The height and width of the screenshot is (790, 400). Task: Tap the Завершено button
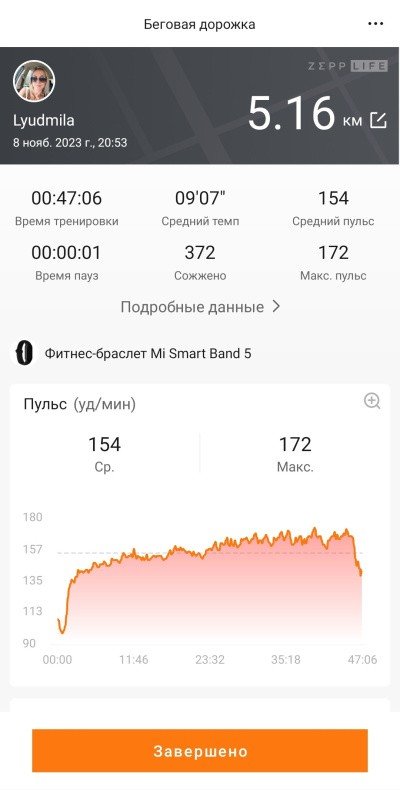[x=200, y=751]
